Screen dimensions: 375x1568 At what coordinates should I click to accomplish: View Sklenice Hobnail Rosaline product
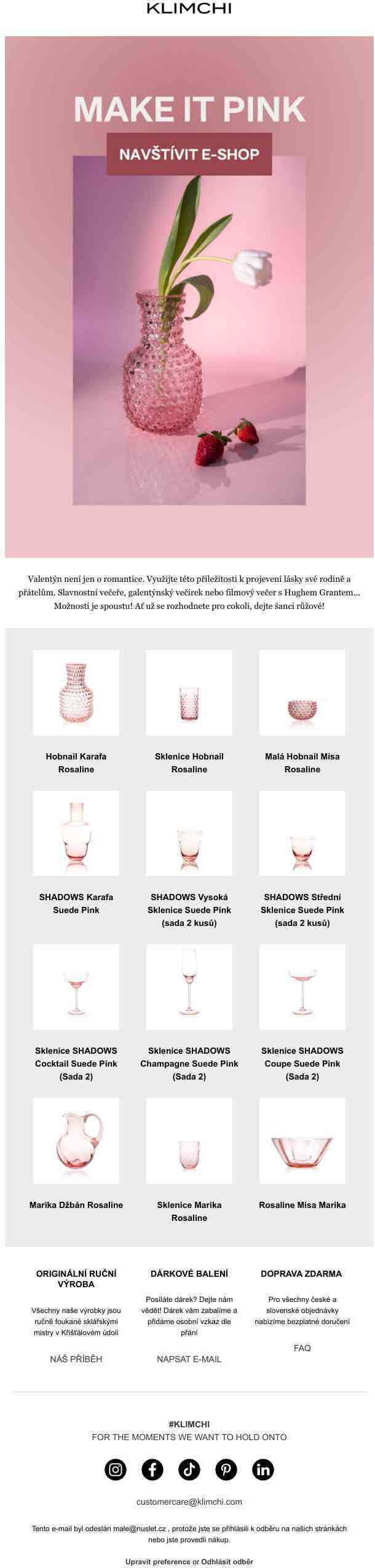[x=189, y=692]
